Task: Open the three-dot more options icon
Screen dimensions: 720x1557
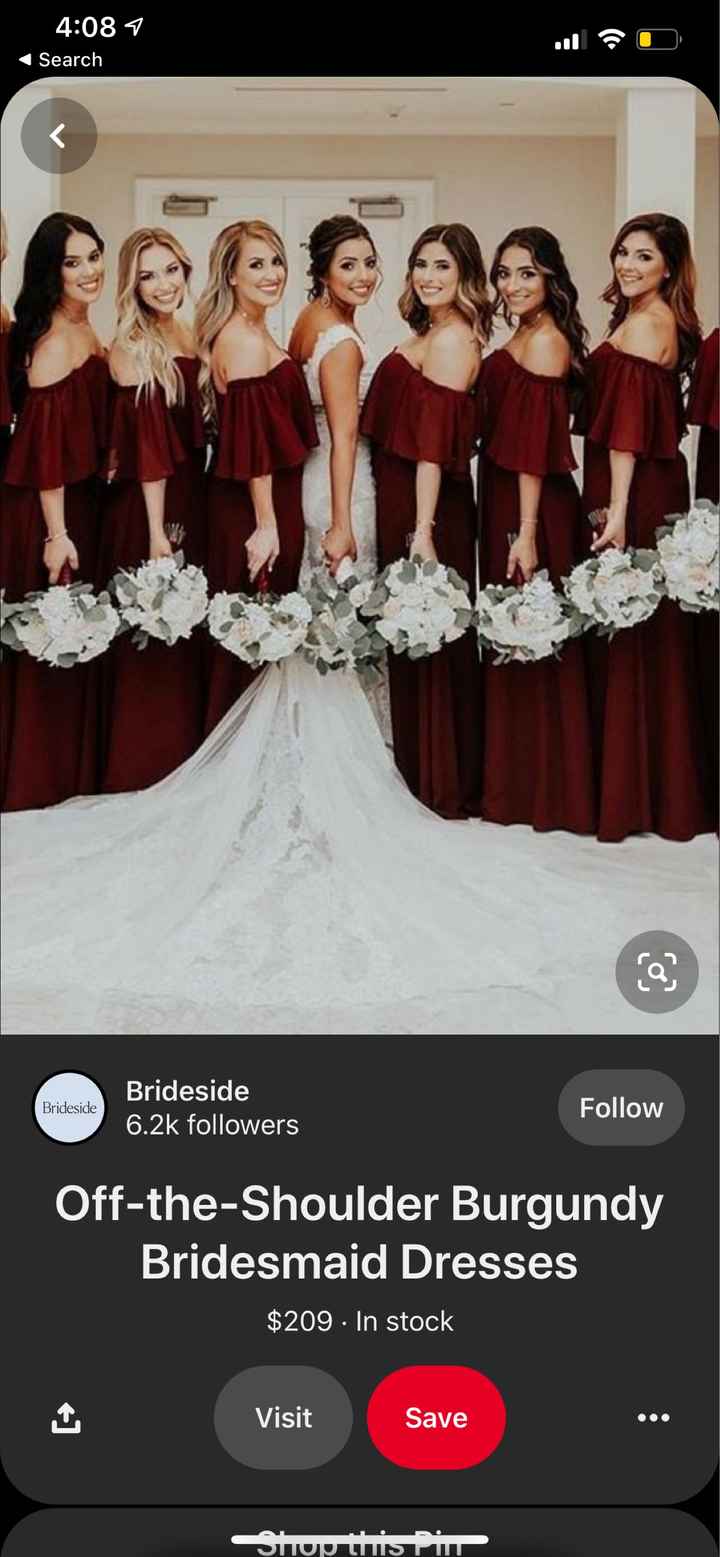Action: click(x=653, y=1417)
